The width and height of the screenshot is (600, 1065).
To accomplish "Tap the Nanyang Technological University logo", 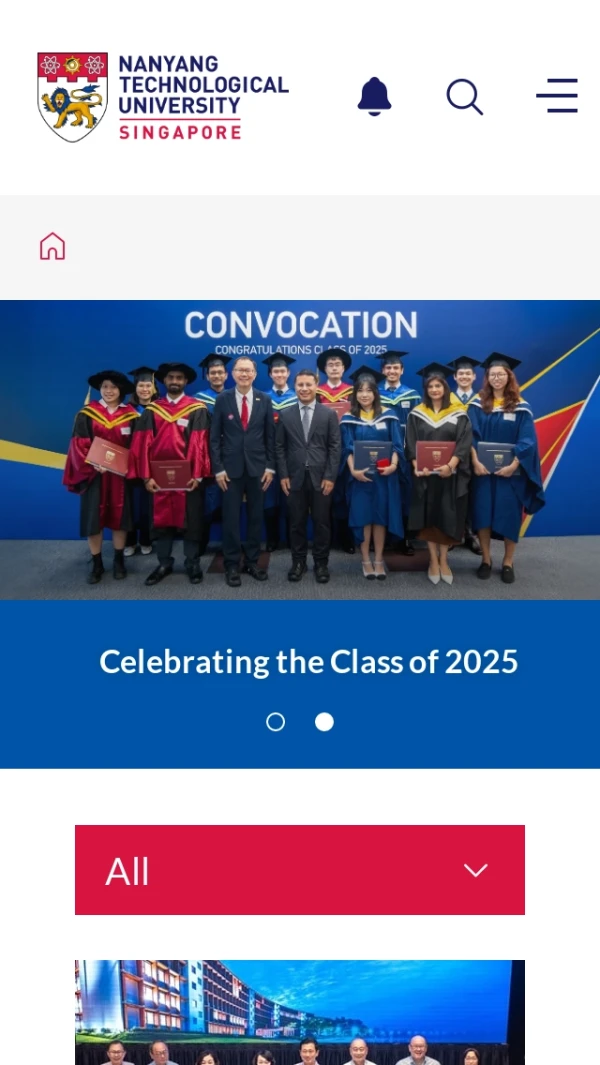I will tap(163, 97).
